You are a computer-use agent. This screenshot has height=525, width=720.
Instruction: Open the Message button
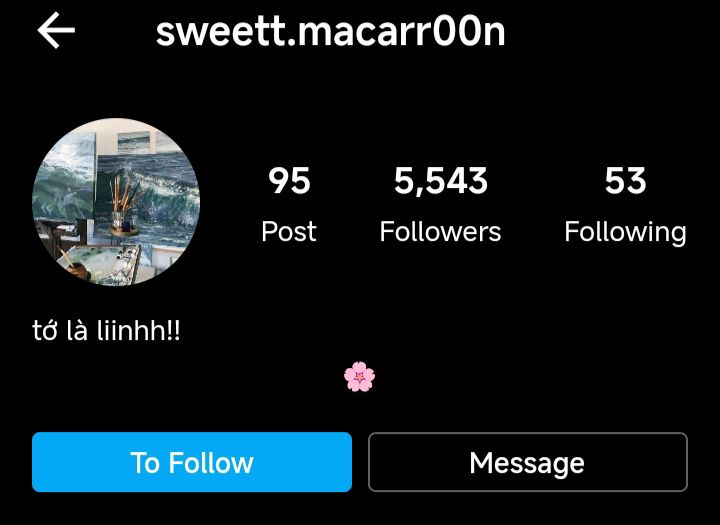click(527, 462)
